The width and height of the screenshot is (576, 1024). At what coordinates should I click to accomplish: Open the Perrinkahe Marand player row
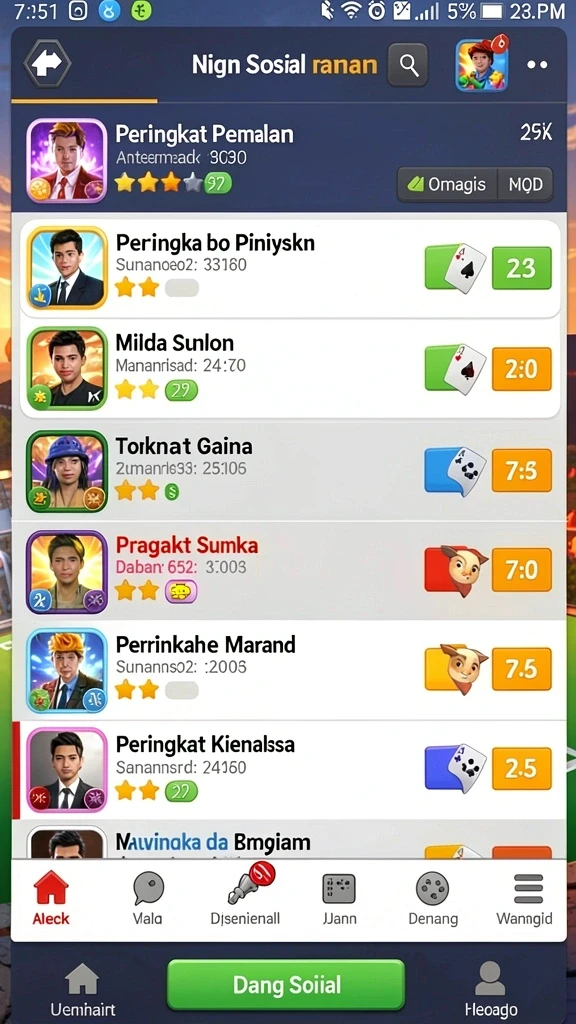tap(289, 670)
